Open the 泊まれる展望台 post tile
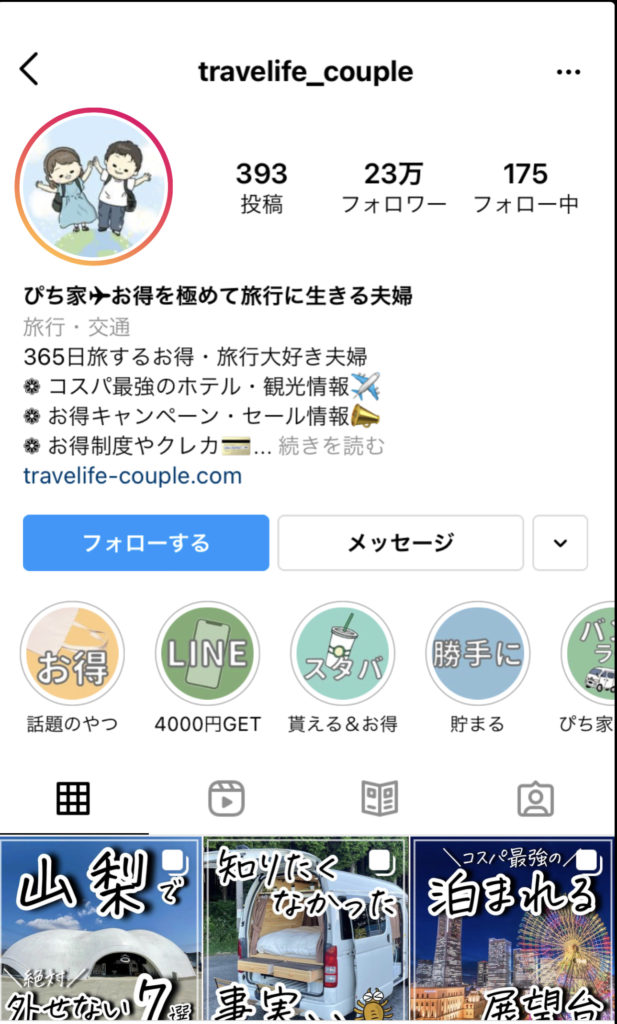This screenshot has width=617, height=1024. click(513, 930)
